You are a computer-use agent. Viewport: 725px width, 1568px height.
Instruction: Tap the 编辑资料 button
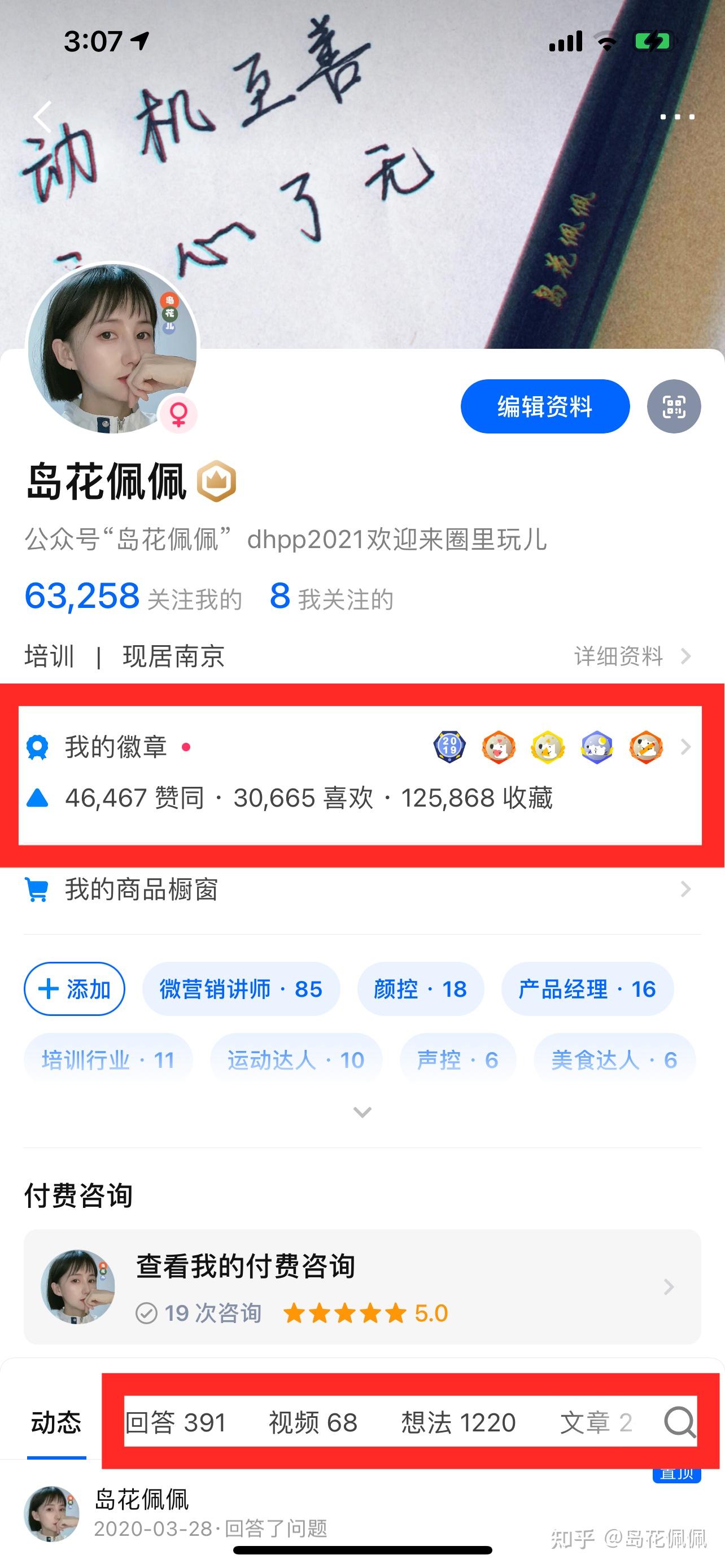(x=545, y=406)
